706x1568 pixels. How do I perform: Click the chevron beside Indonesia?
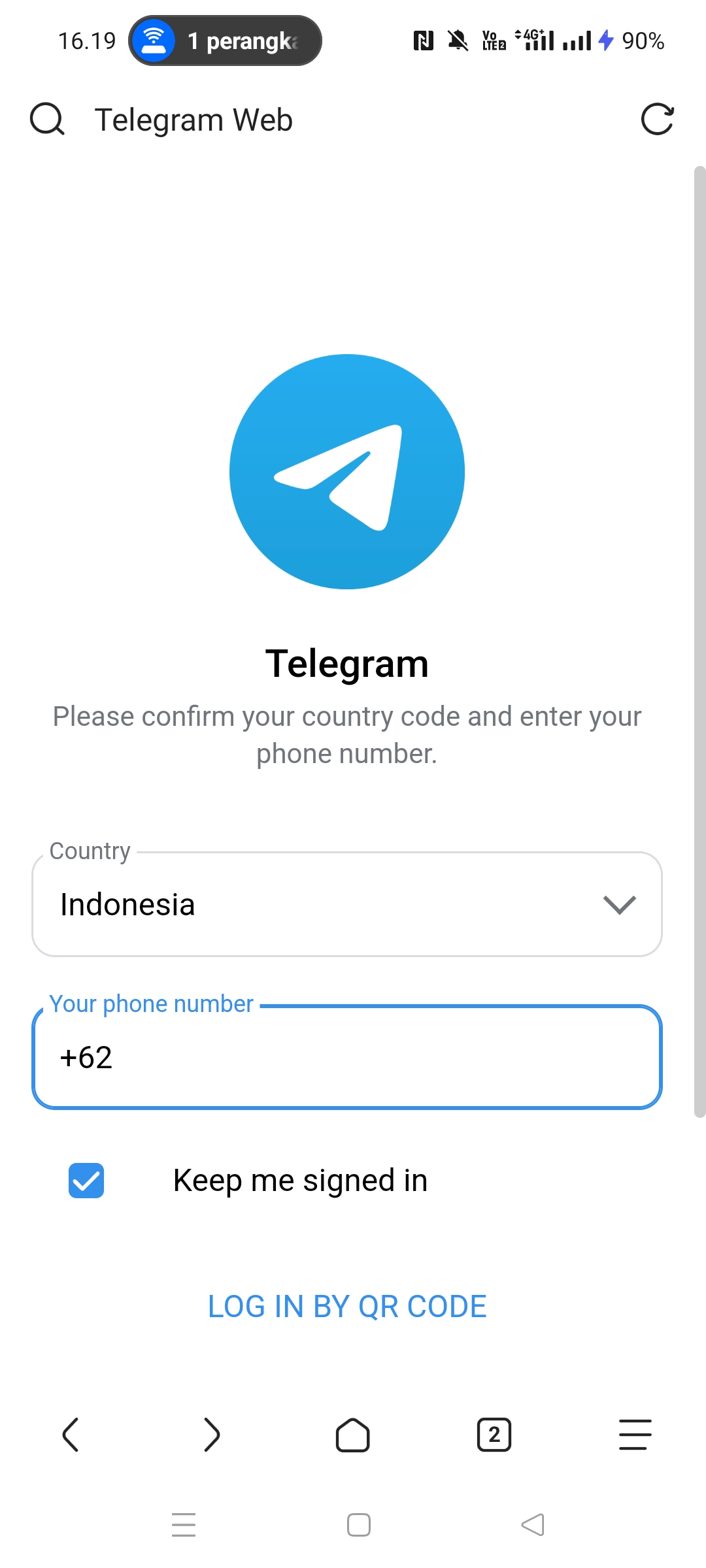click(618, 904)
